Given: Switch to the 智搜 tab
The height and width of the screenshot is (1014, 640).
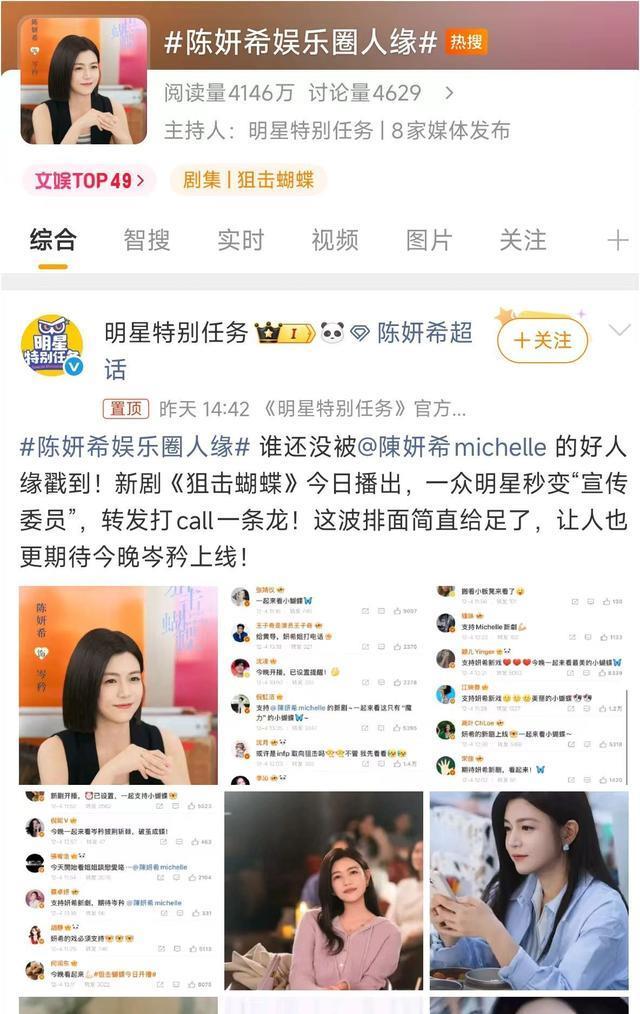Looking at the screenshot, I should (x=146, y=240).
